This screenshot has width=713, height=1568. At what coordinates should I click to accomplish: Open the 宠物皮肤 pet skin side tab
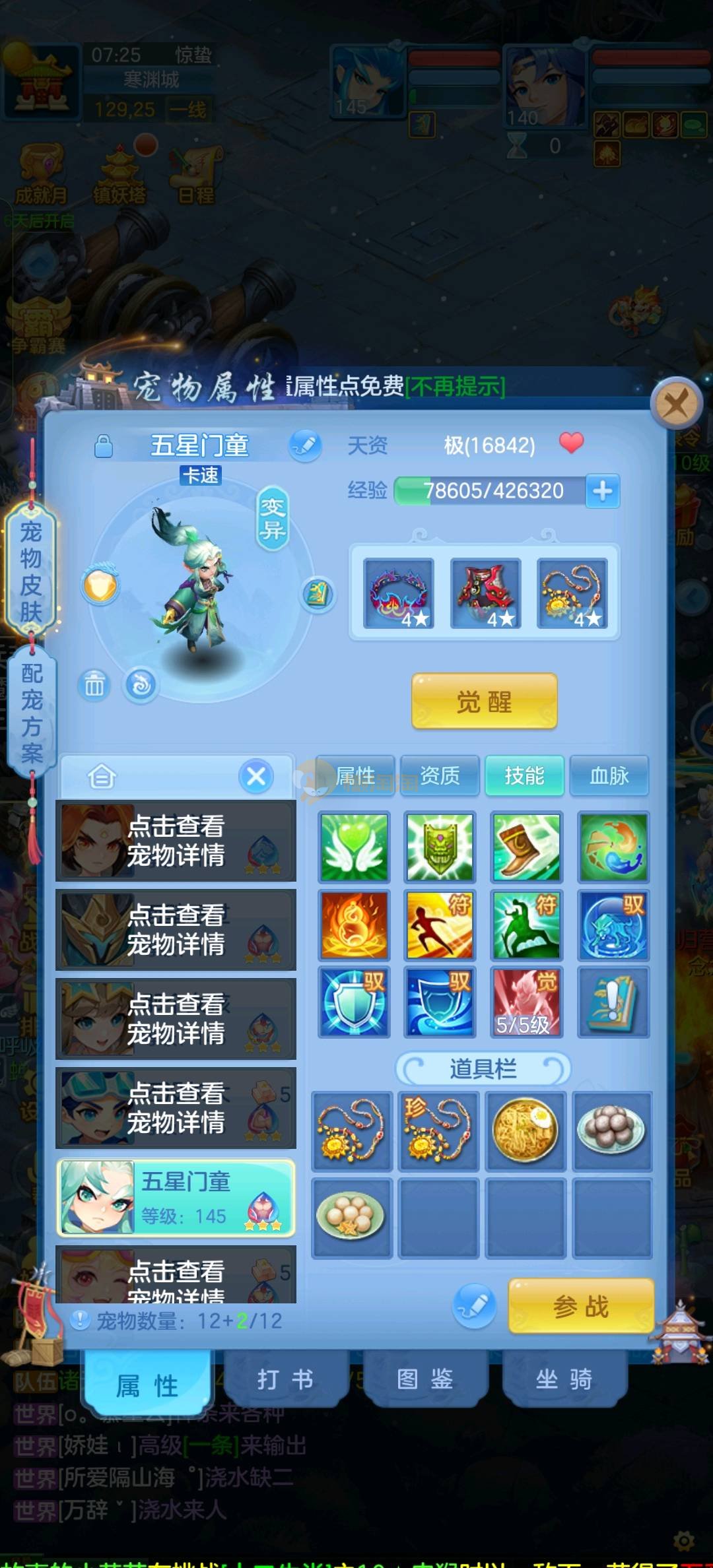click(31, 571)
